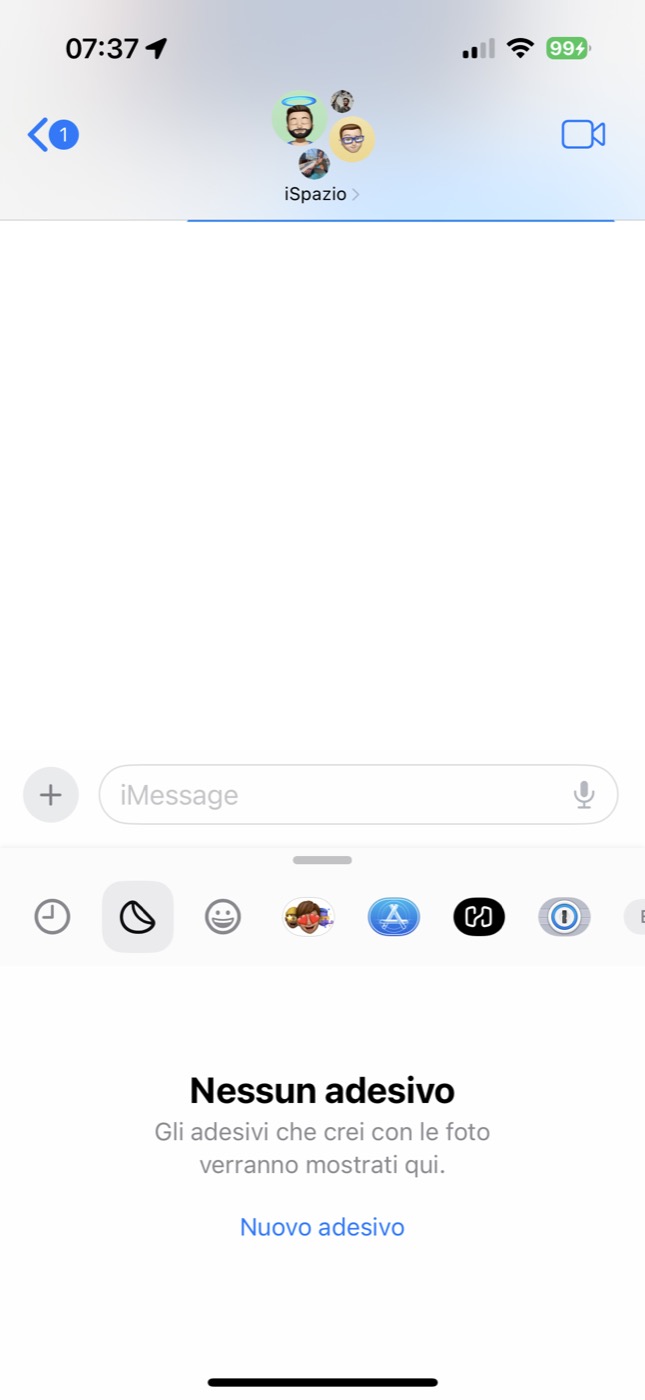Open the App Store sticker tab

click(x=394, y=917)
